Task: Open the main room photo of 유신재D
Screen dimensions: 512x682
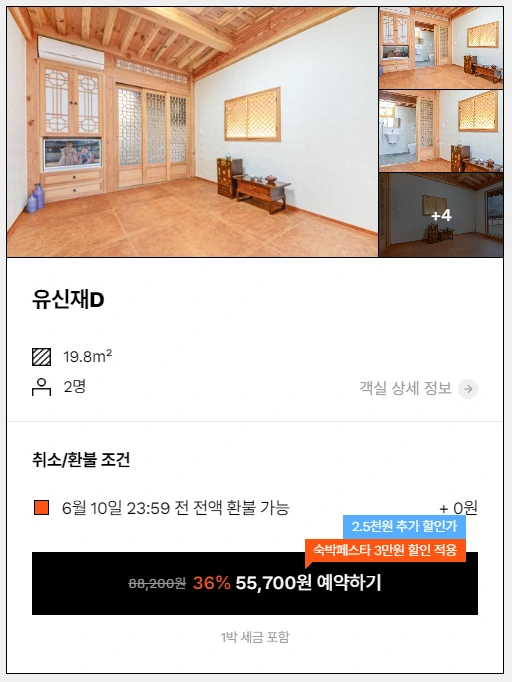Action: pos(192,132)
